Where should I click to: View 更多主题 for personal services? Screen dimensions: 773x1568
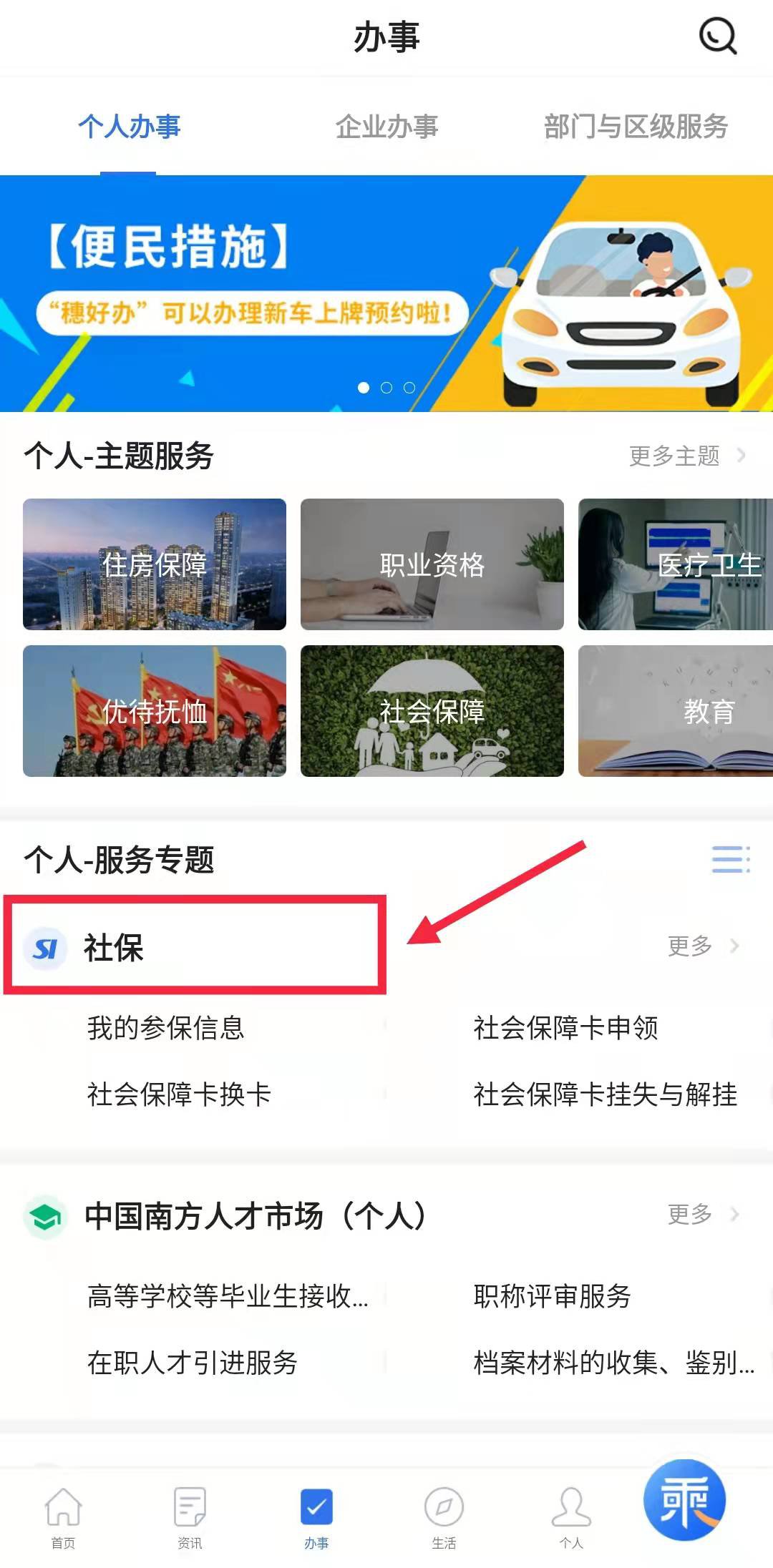686,456
